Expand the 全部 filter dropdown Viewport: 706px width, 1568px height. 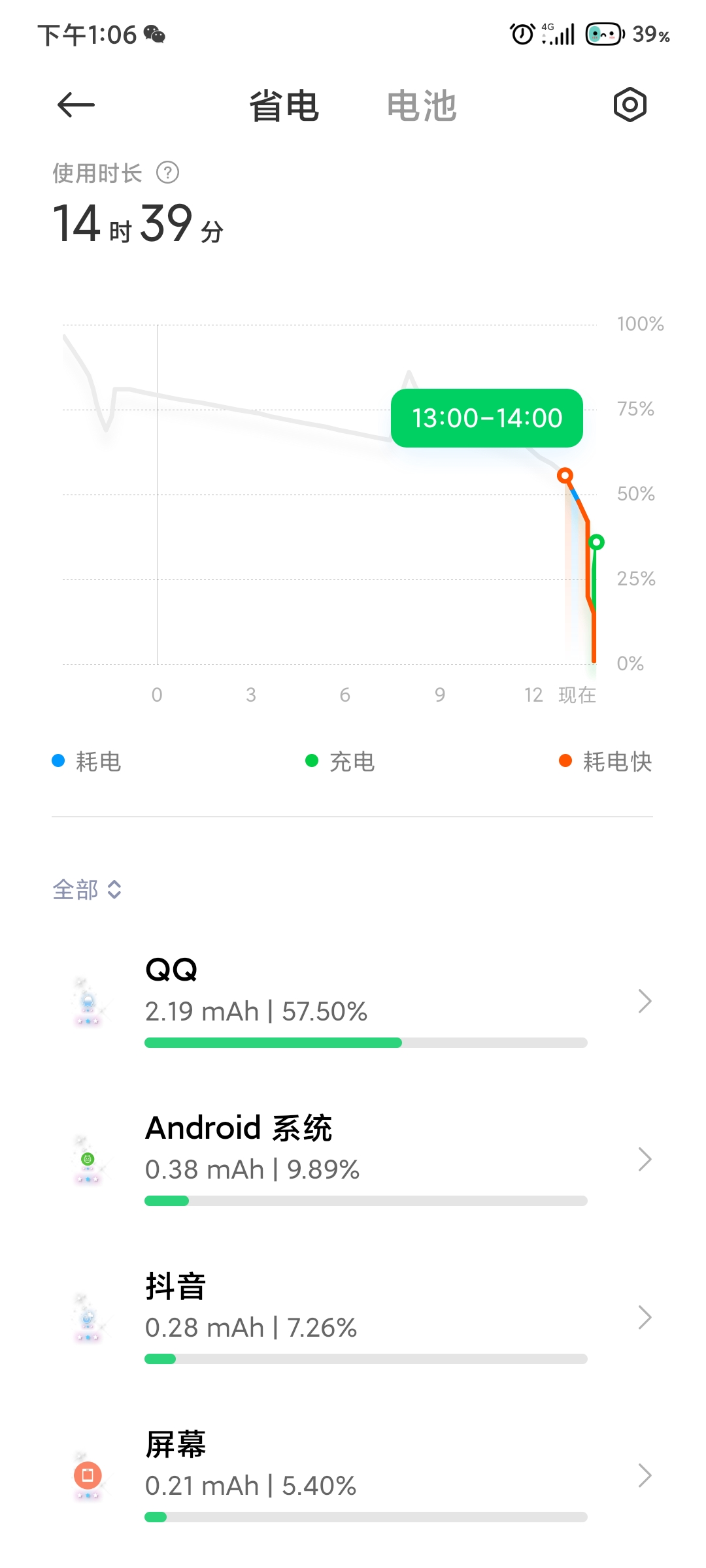[87, 890]
